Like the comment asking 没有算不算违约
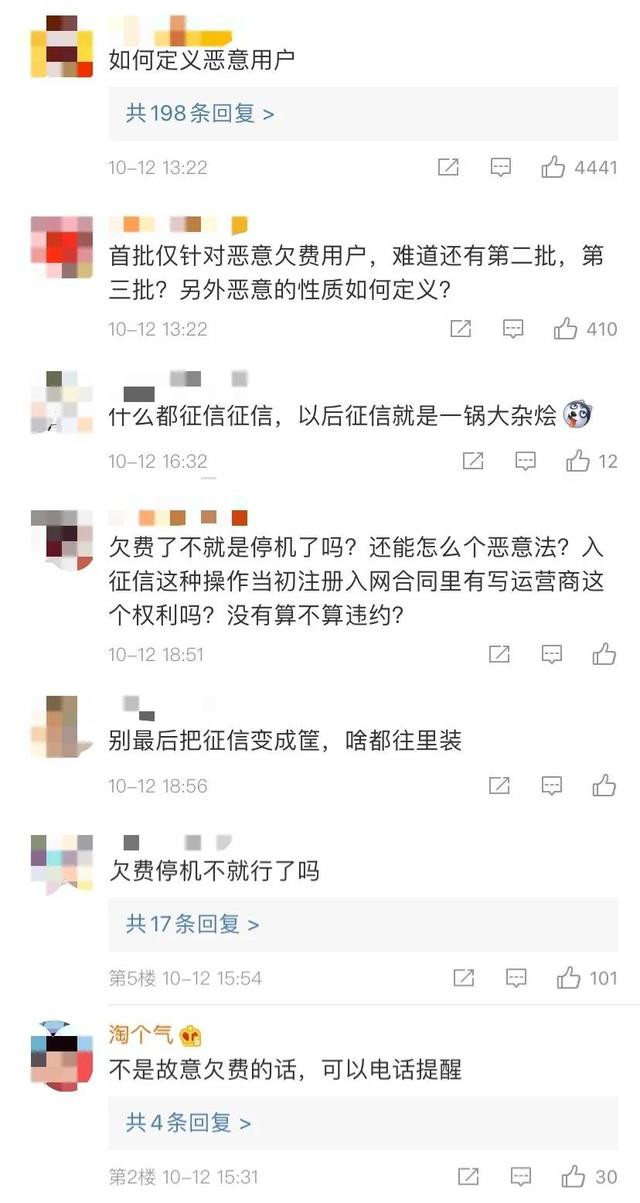Screen dimensions: 640x1203 click(604, 654)
